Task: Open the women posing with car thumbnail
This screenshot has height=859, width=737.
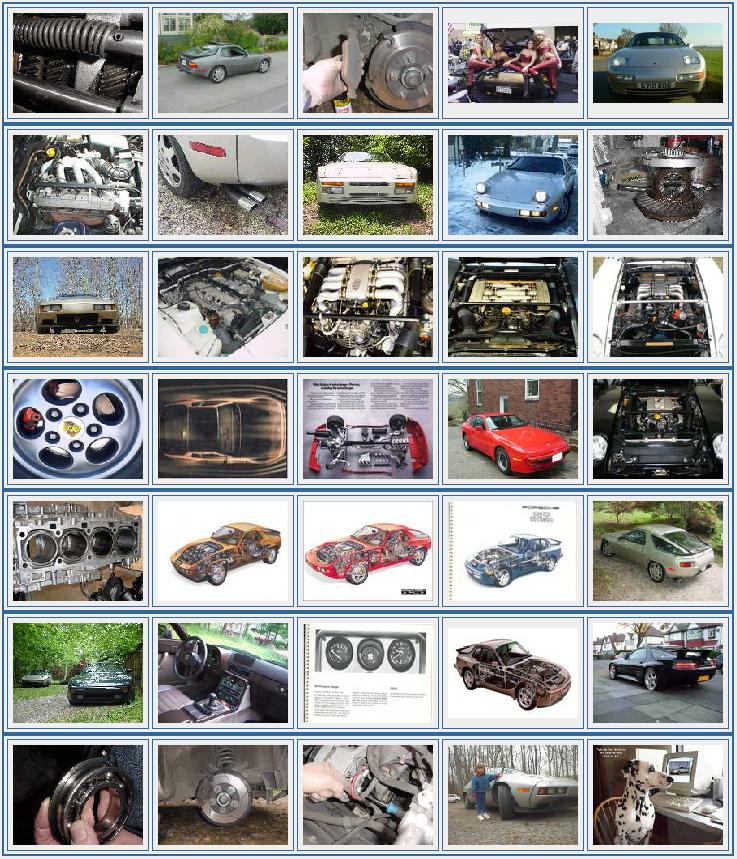Action: (x=512, y=62)
